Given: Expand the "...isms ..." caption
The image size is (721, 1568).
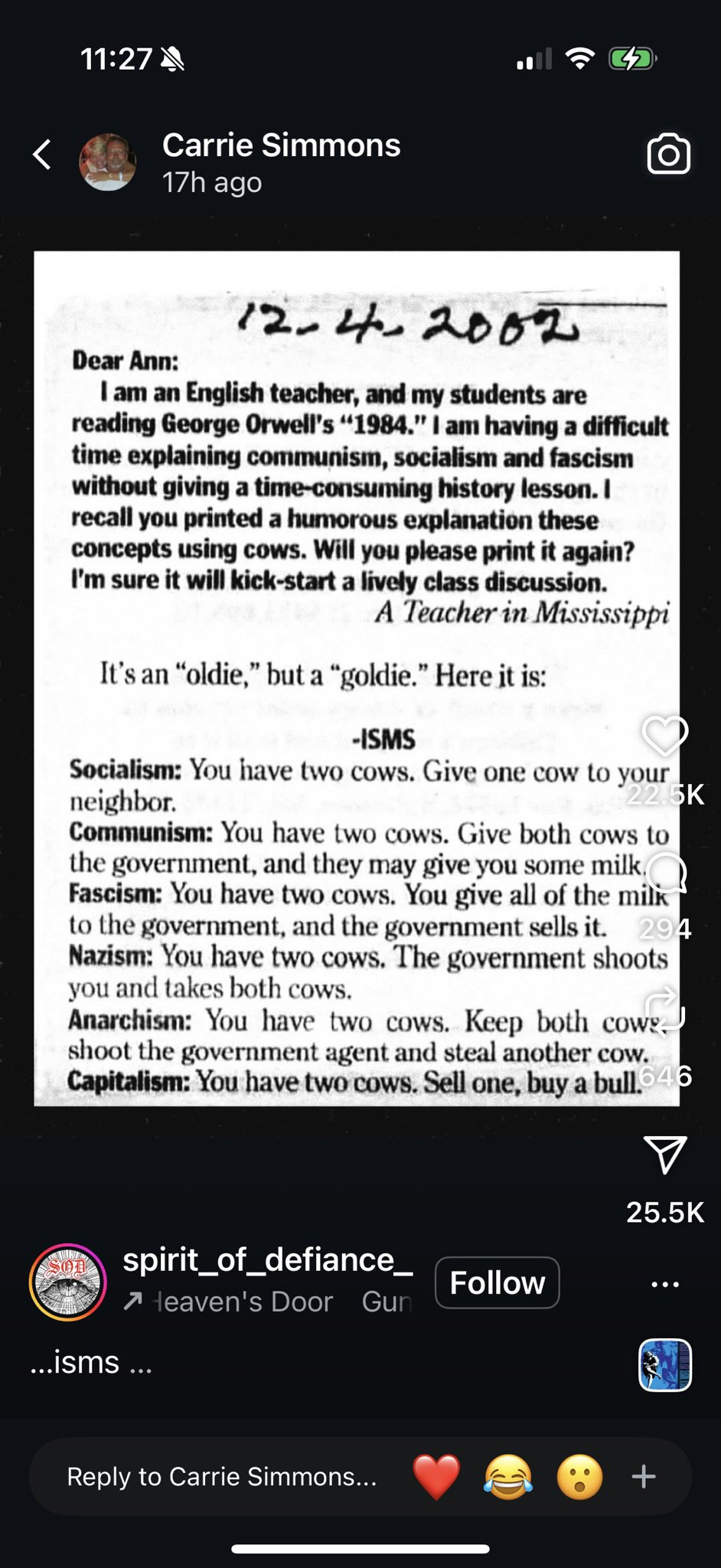Looking at the screenshot, I should [92, 1363].
